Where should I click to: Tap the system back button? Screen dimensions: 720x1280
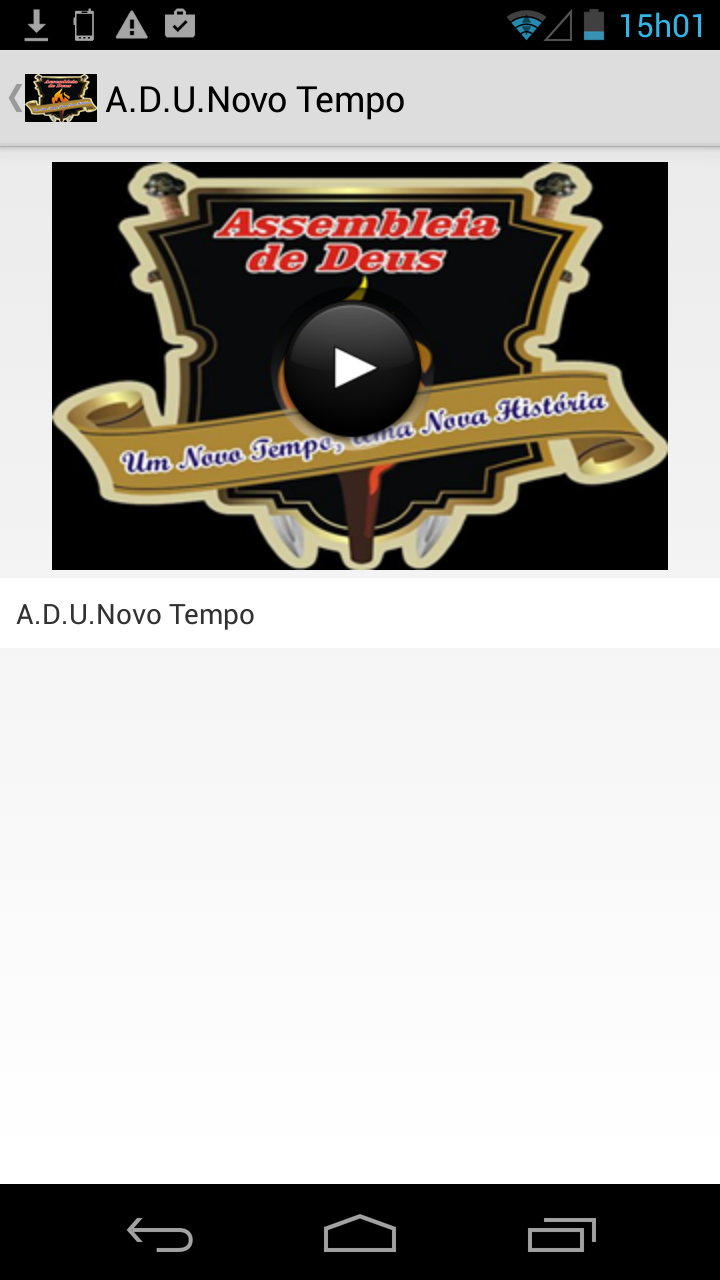(160, 1234)
